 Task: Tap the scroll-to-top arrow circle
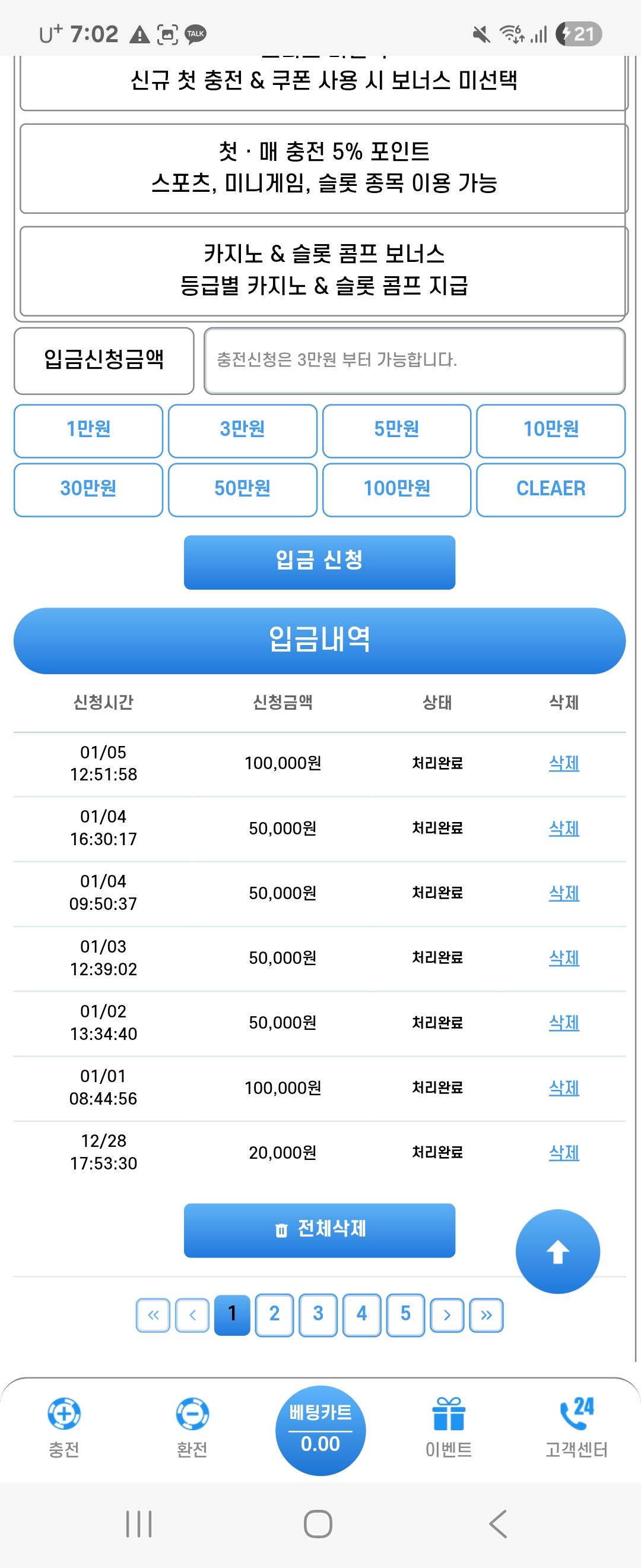pos(557,1251)
